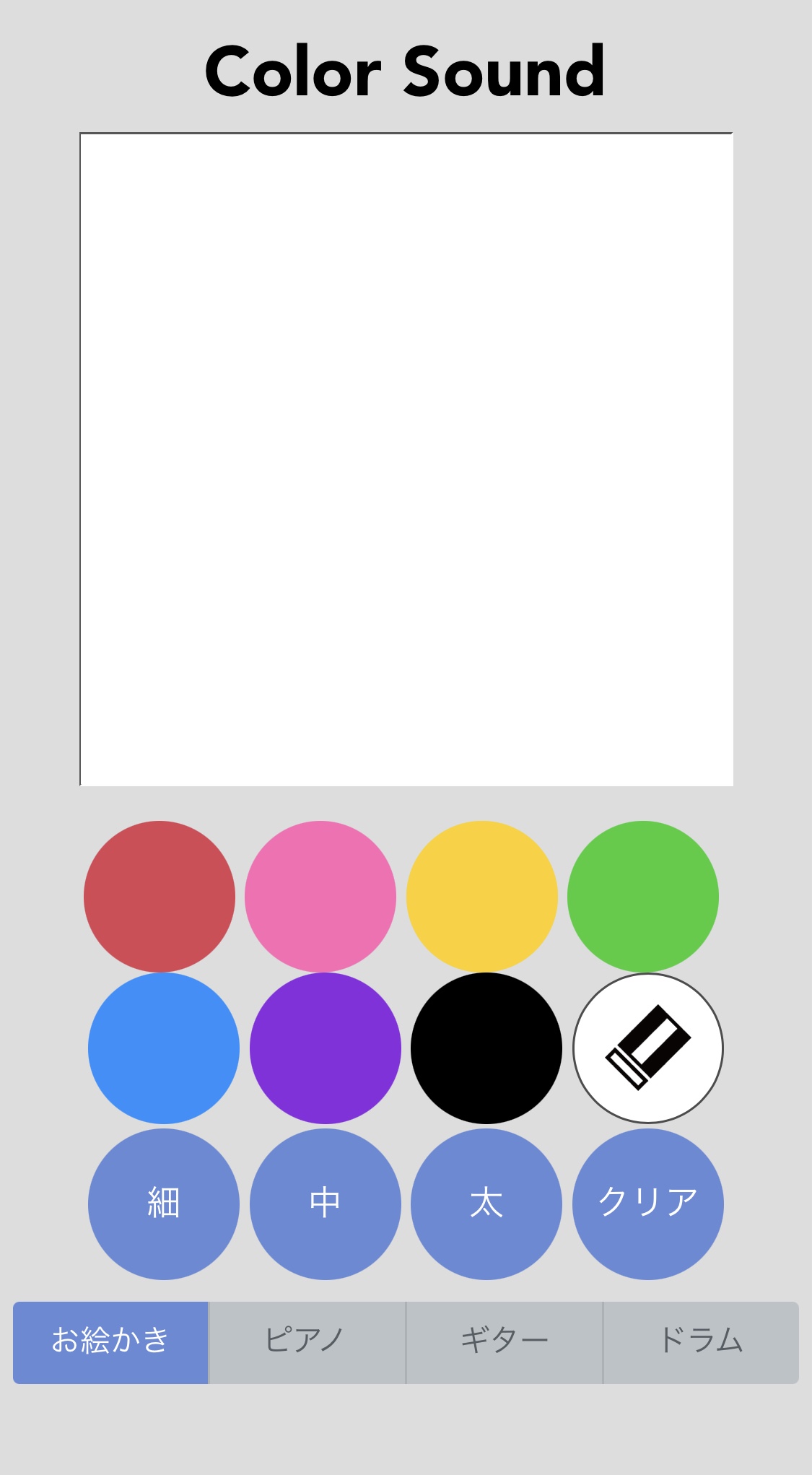Choose the yellow color swatch

pyautogui.click(x=482, y=896)
